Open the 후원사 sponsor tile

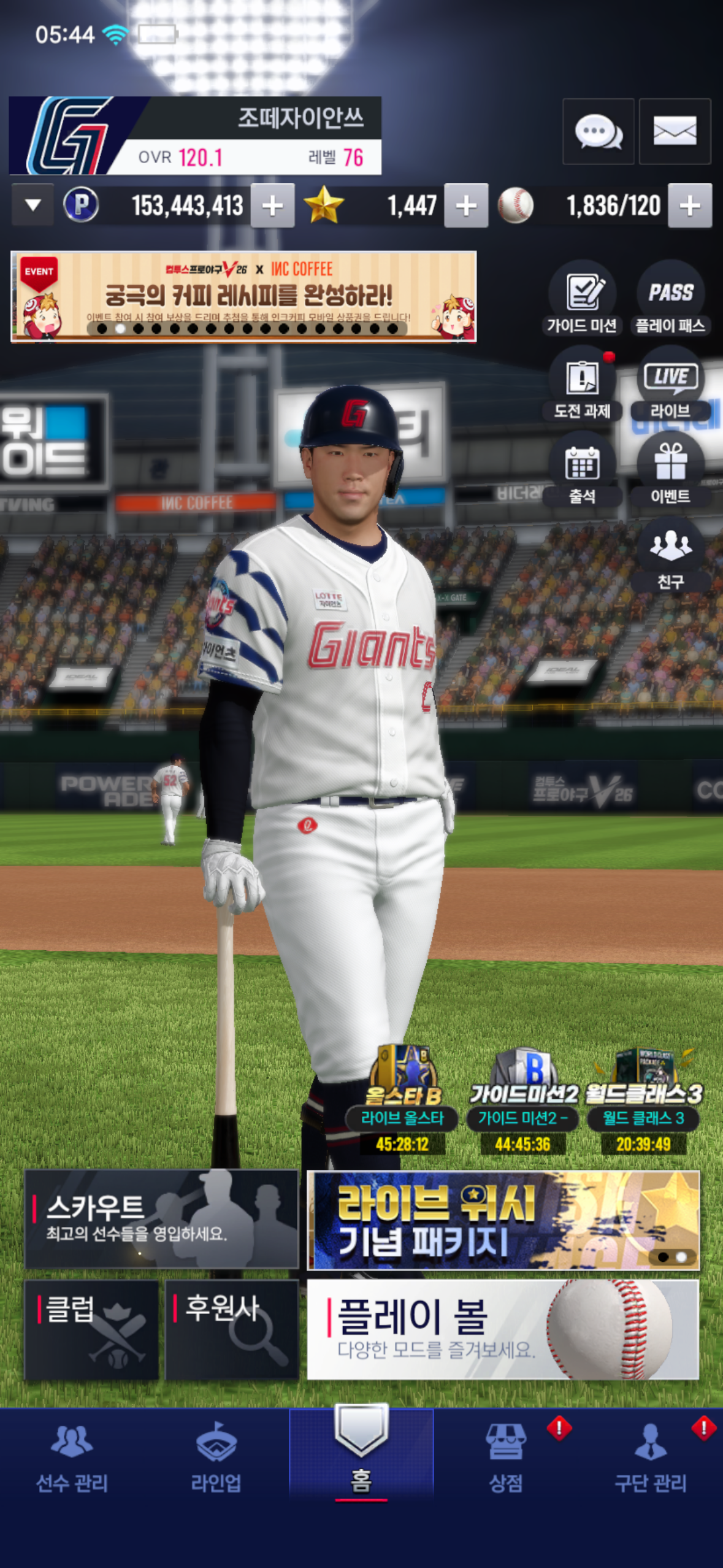tap(232, 1329)
